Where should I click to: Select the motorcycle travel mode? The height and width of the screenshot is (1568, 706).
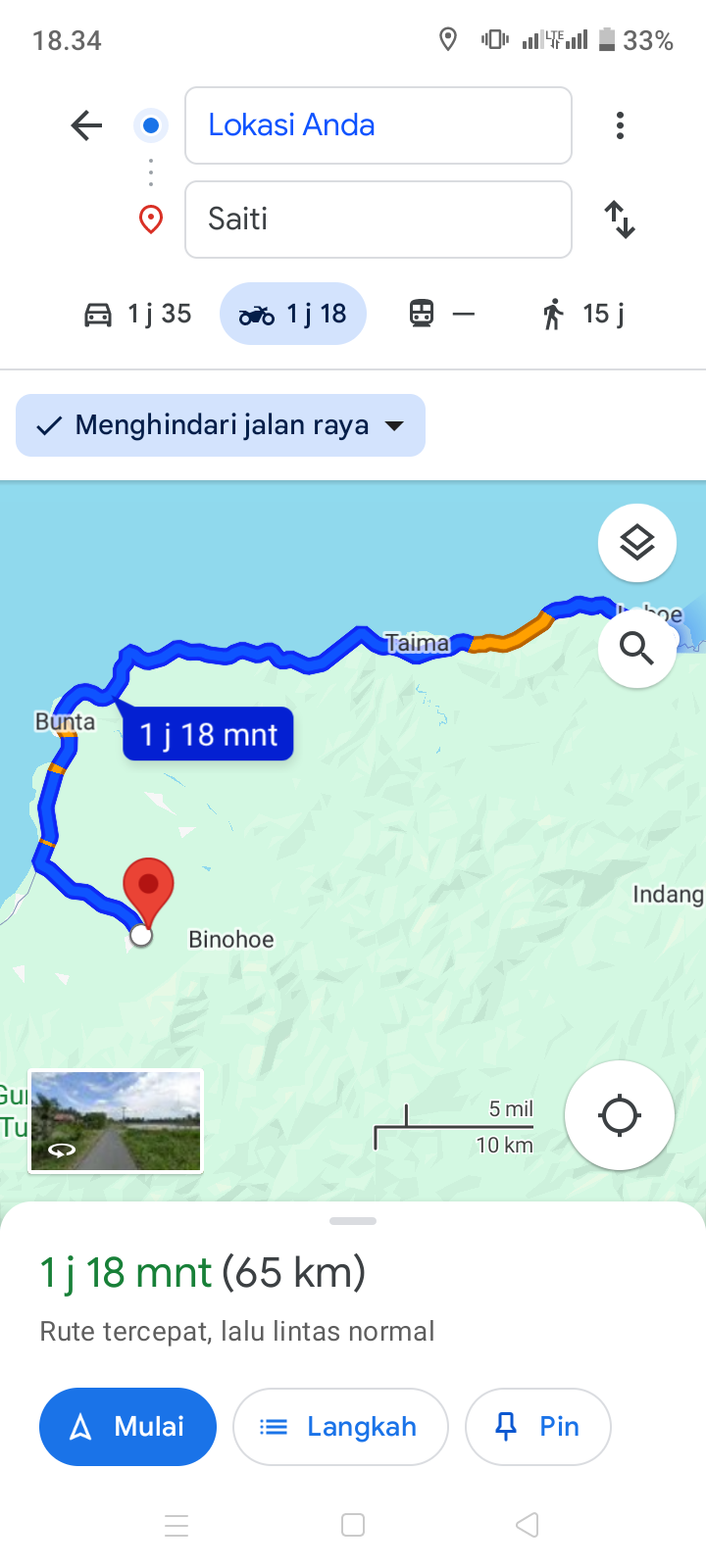point(293,314)
